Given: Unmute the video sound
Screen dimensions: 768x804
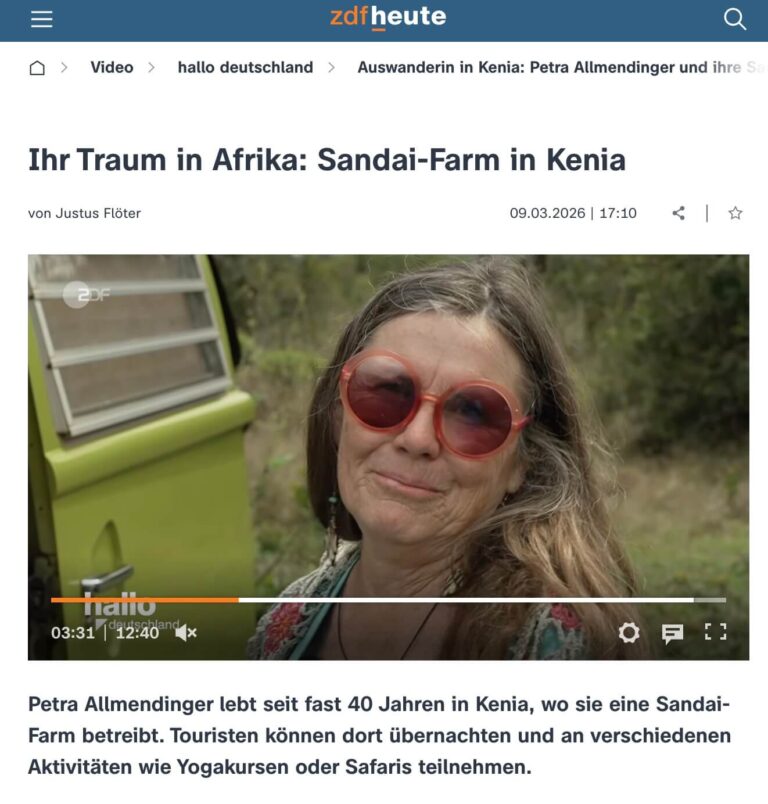Looking at the screenshot, I should 186,632.
